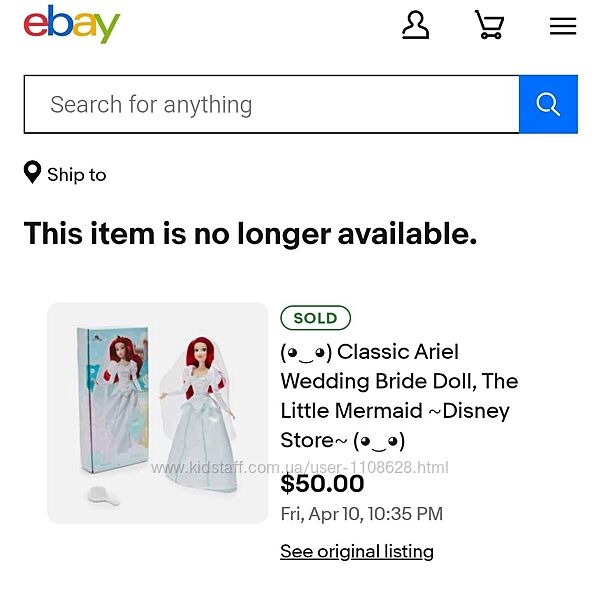Image resolution: width=600 pixels, height=590 pixels.
Task: Open the Ariel doll listing thumbnail
Action: [157, 412]
